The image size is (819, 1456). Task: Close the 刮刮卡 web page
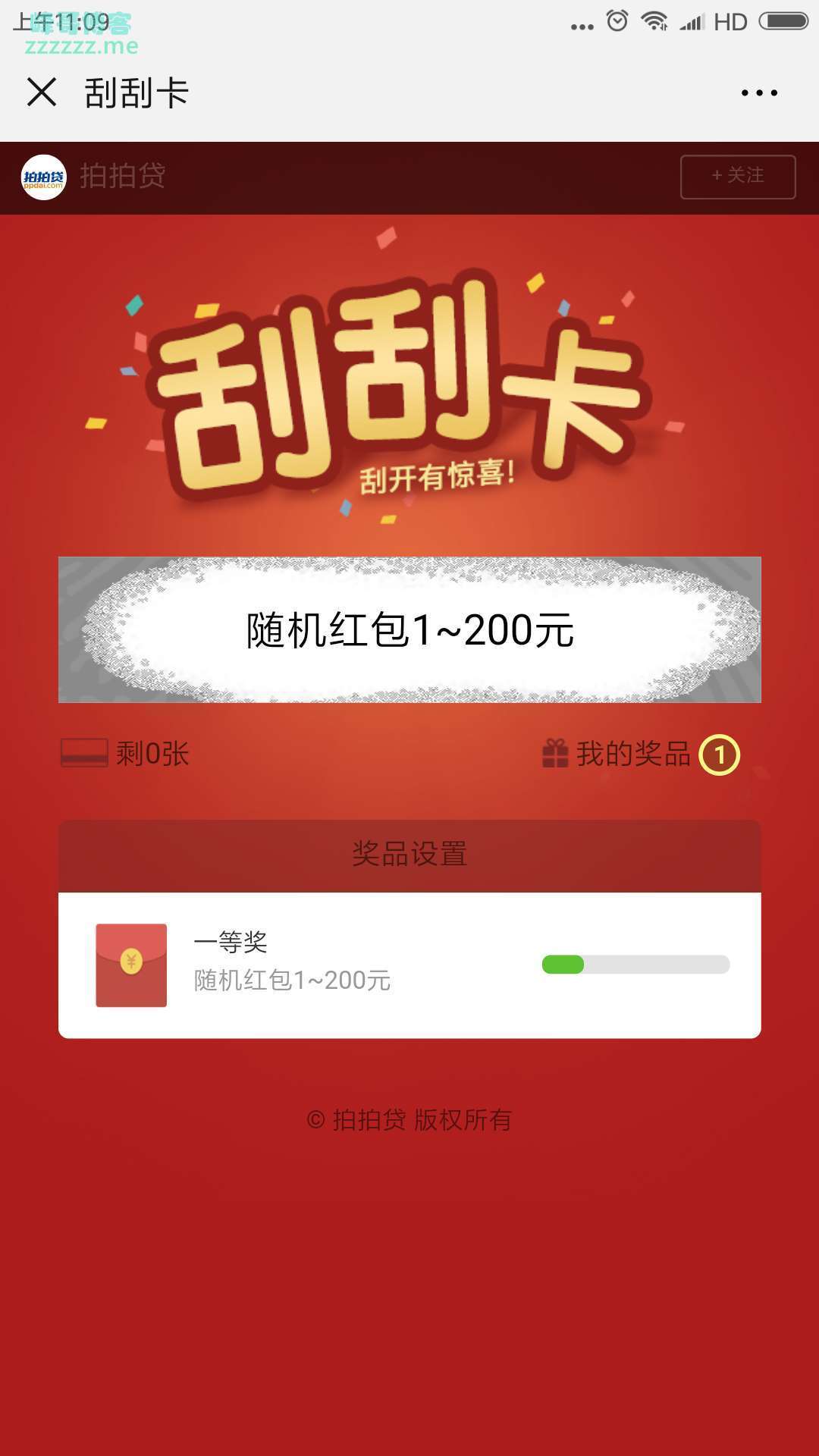pos(42,93)
